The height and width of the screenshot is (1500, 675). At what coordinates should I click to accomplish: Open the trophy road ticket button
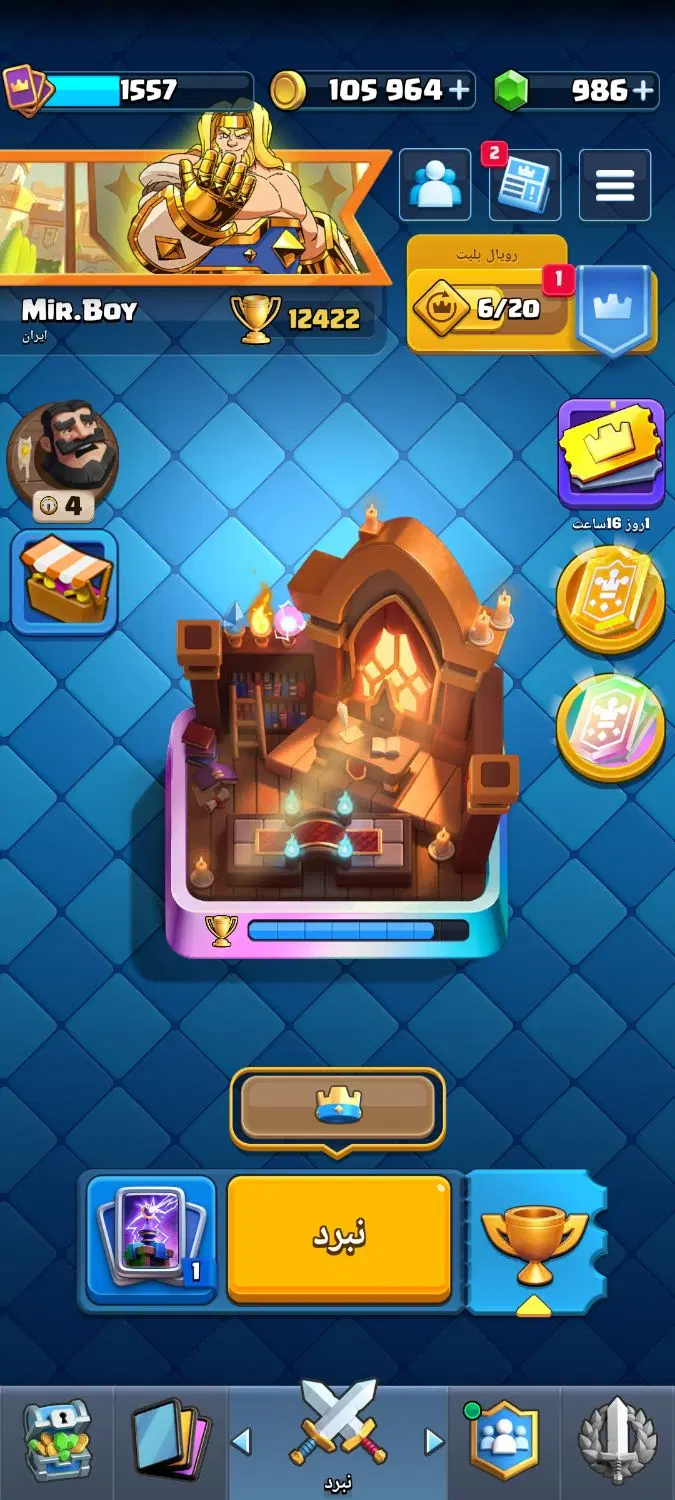pyautogui.click(x=535, y=1240)
